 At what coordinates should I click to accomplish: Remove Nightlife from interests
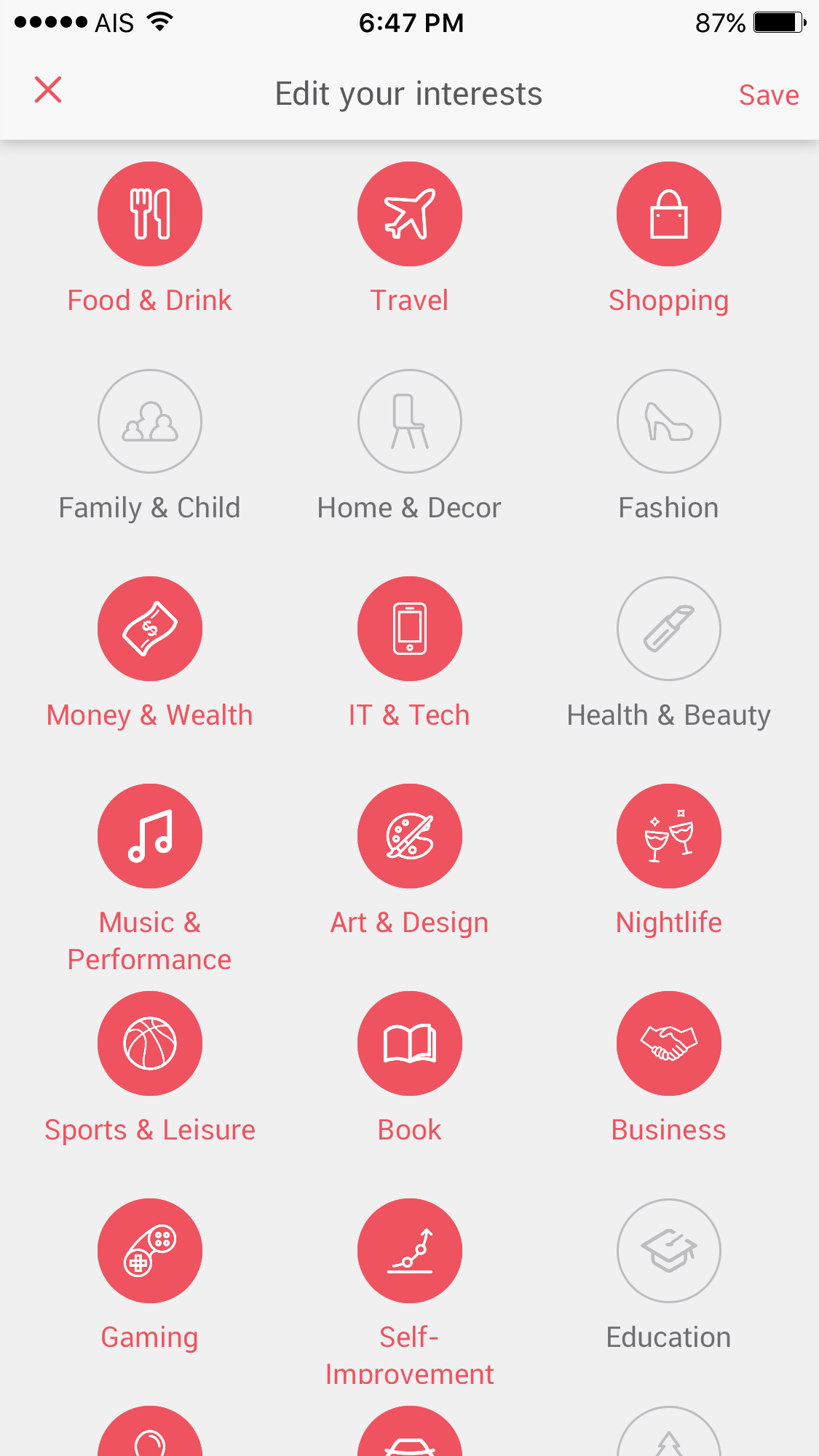tap(669, 836)
